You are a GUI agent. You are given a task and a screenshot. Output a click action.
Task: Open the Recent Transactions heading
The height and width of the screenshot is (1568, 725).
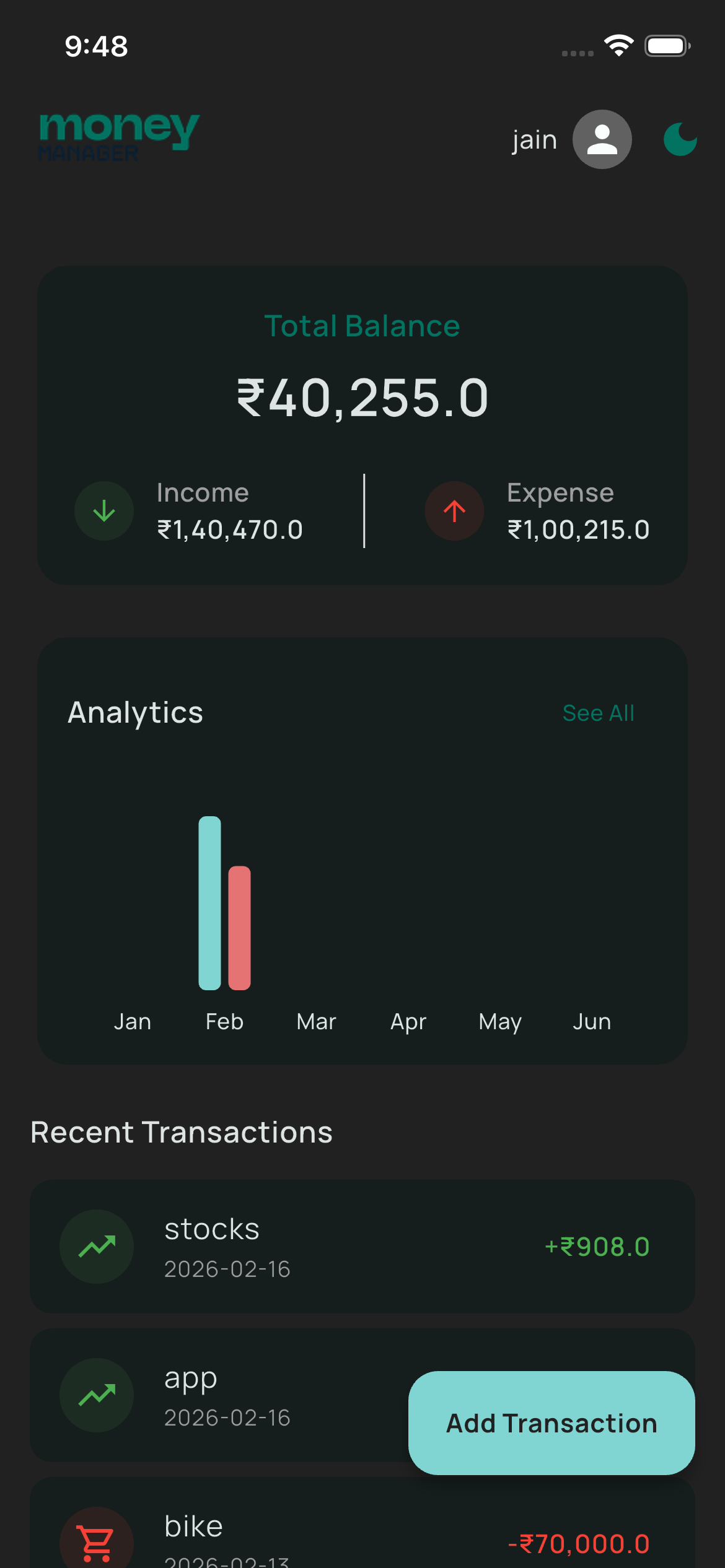tap(182, 1131)
